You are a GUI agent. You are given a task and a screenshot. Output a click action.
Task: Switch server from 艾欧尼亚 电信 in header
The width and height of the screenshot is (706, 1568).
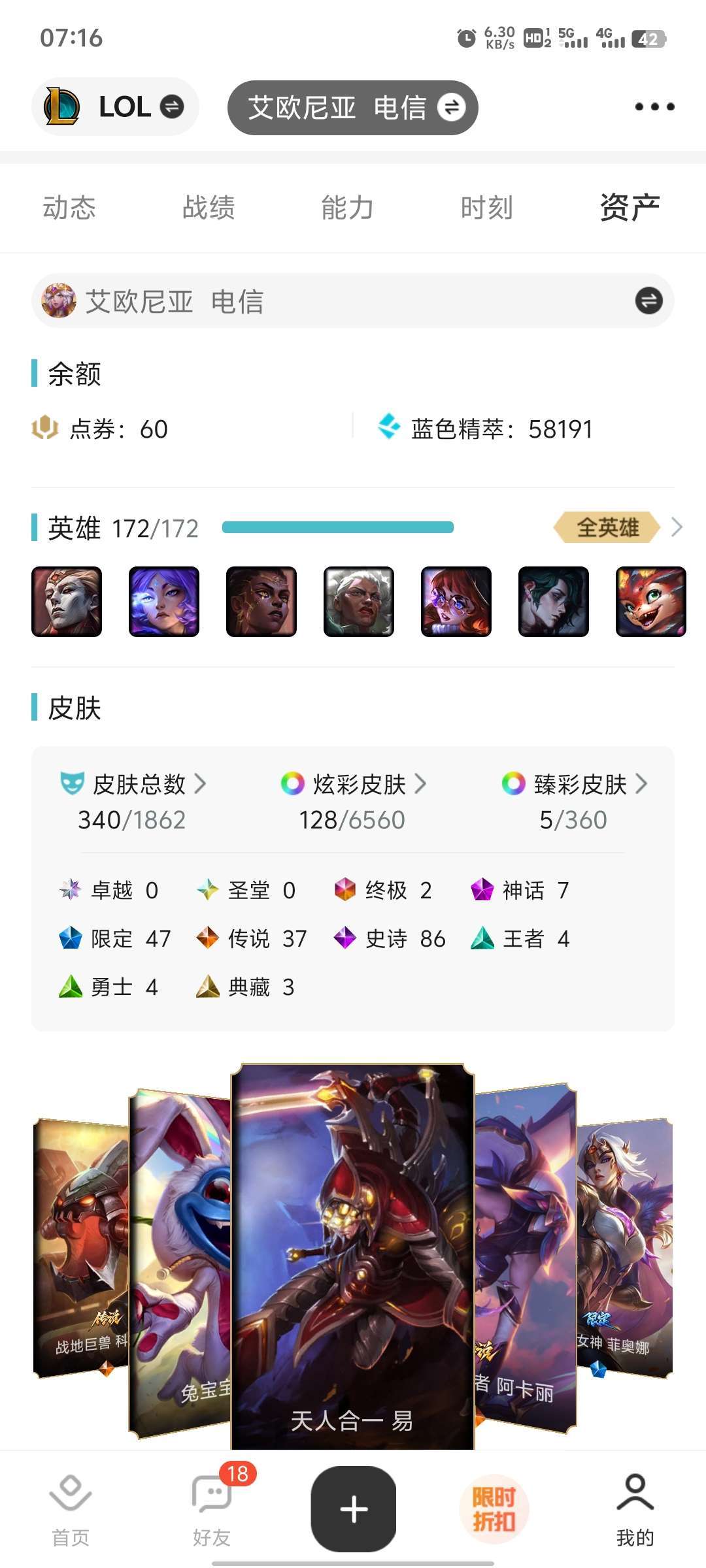(353, 108)
